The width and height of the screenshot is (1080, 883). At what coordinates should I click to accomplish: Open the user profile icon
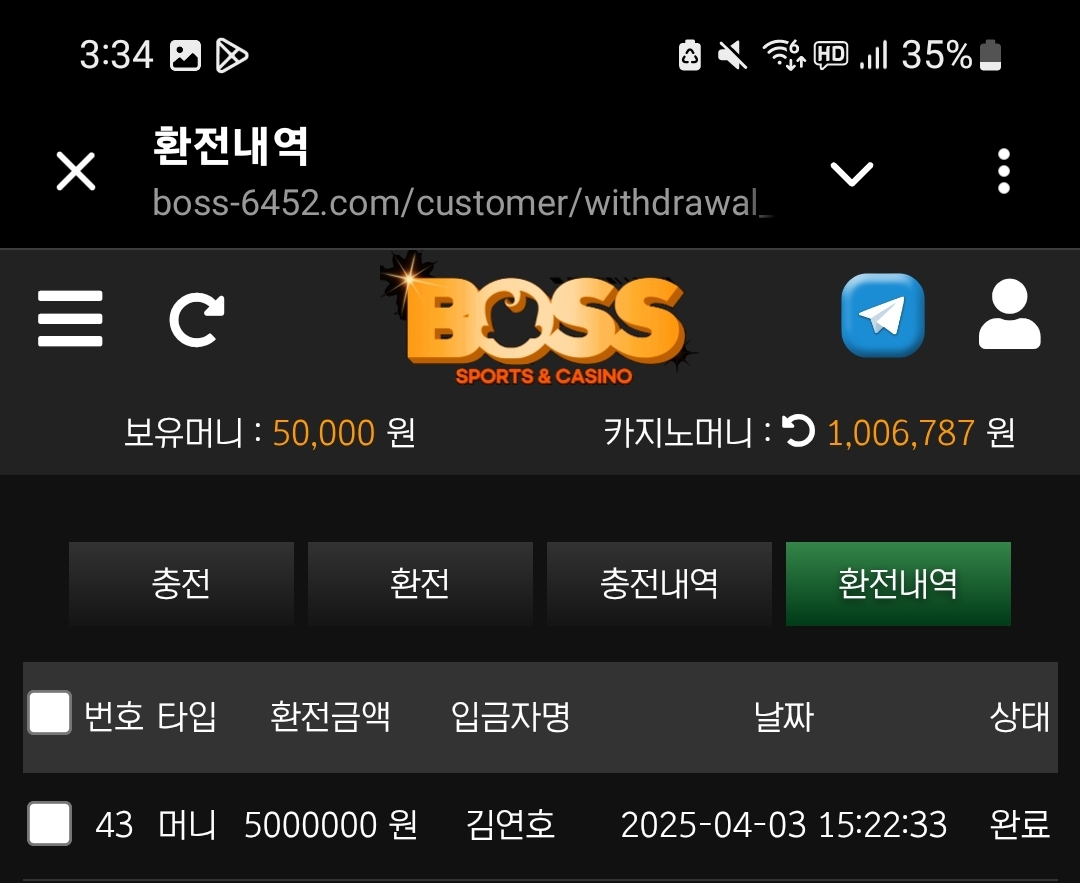pos(1008,316)
